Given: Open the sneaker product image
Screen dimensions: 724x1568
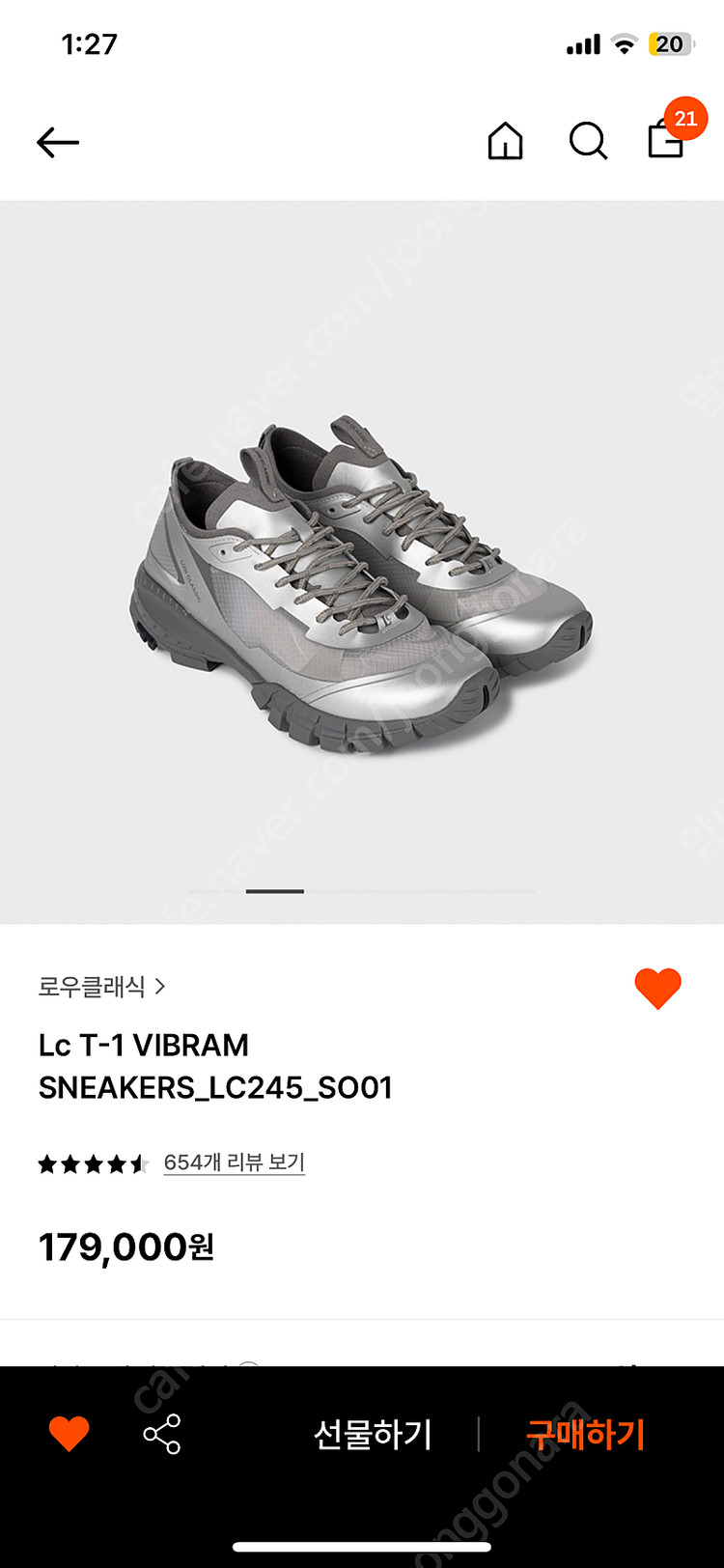Looking at the screenshot, I should (x=362, y=579).
